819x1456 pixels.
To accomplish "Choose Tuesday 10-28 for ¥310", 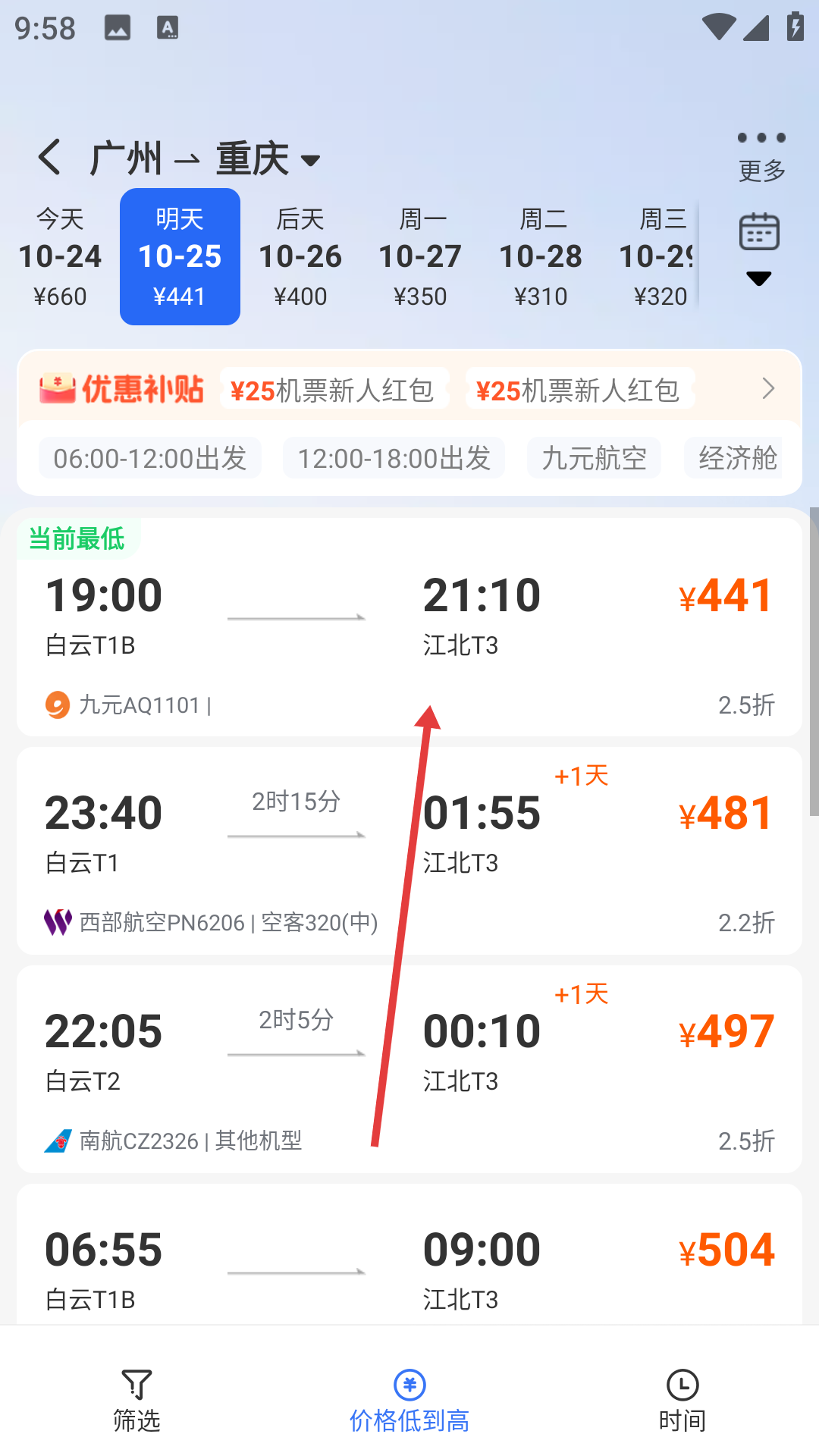I will (541, 257).
